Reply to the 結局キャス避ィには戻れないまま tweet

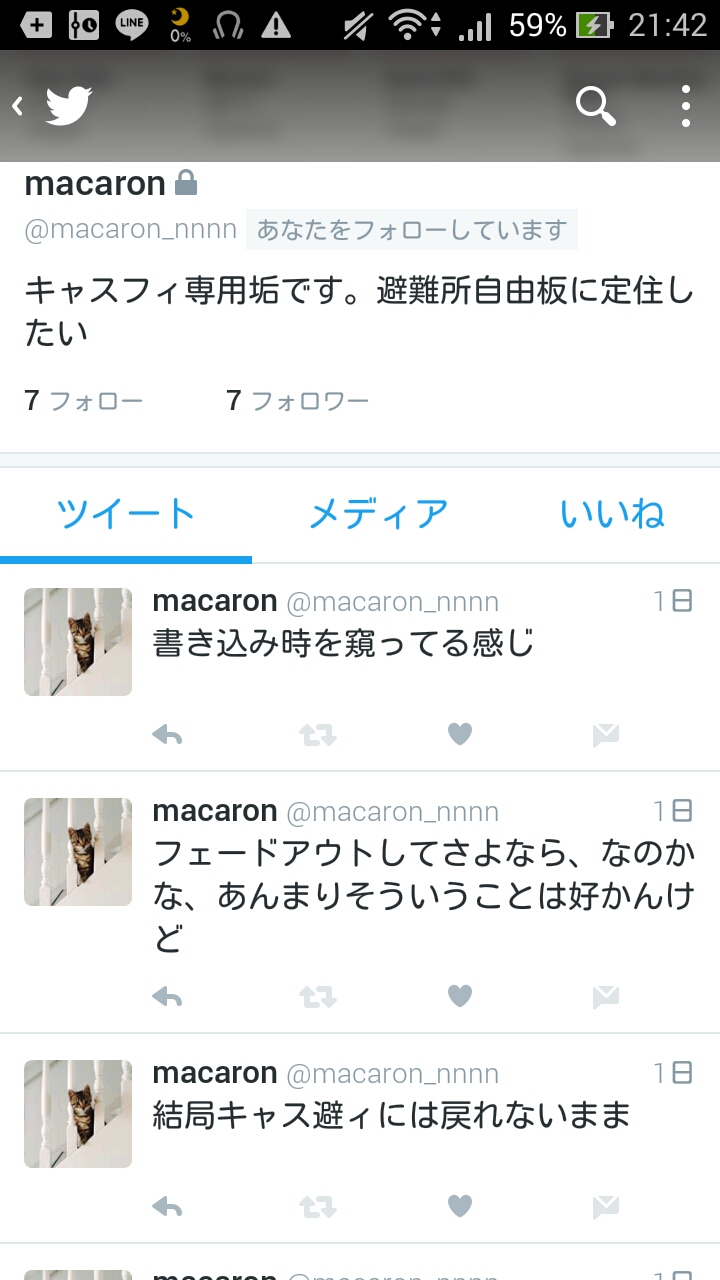point(167,1206)
